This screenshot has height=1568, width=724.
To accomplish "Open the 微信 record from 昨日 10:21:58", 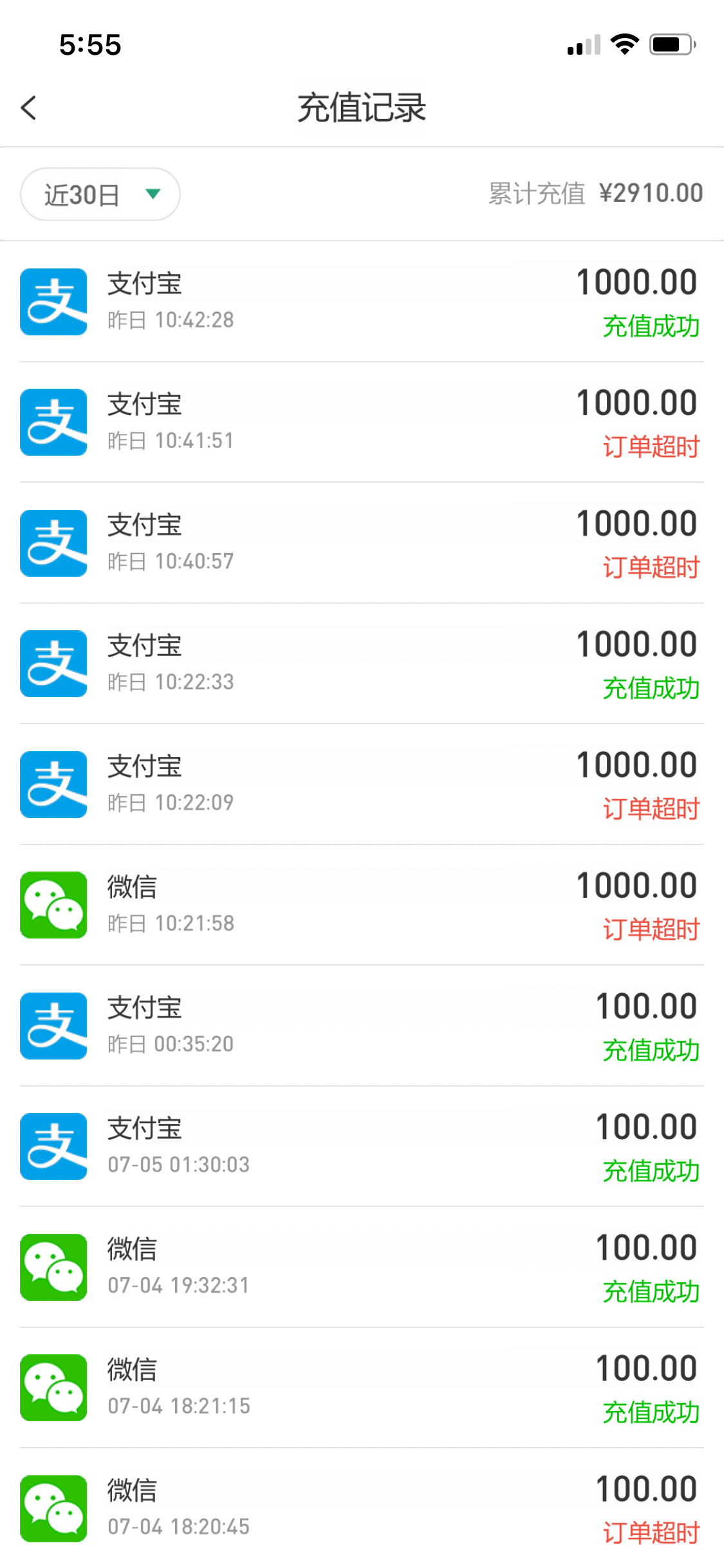I will tap(362, 905).
